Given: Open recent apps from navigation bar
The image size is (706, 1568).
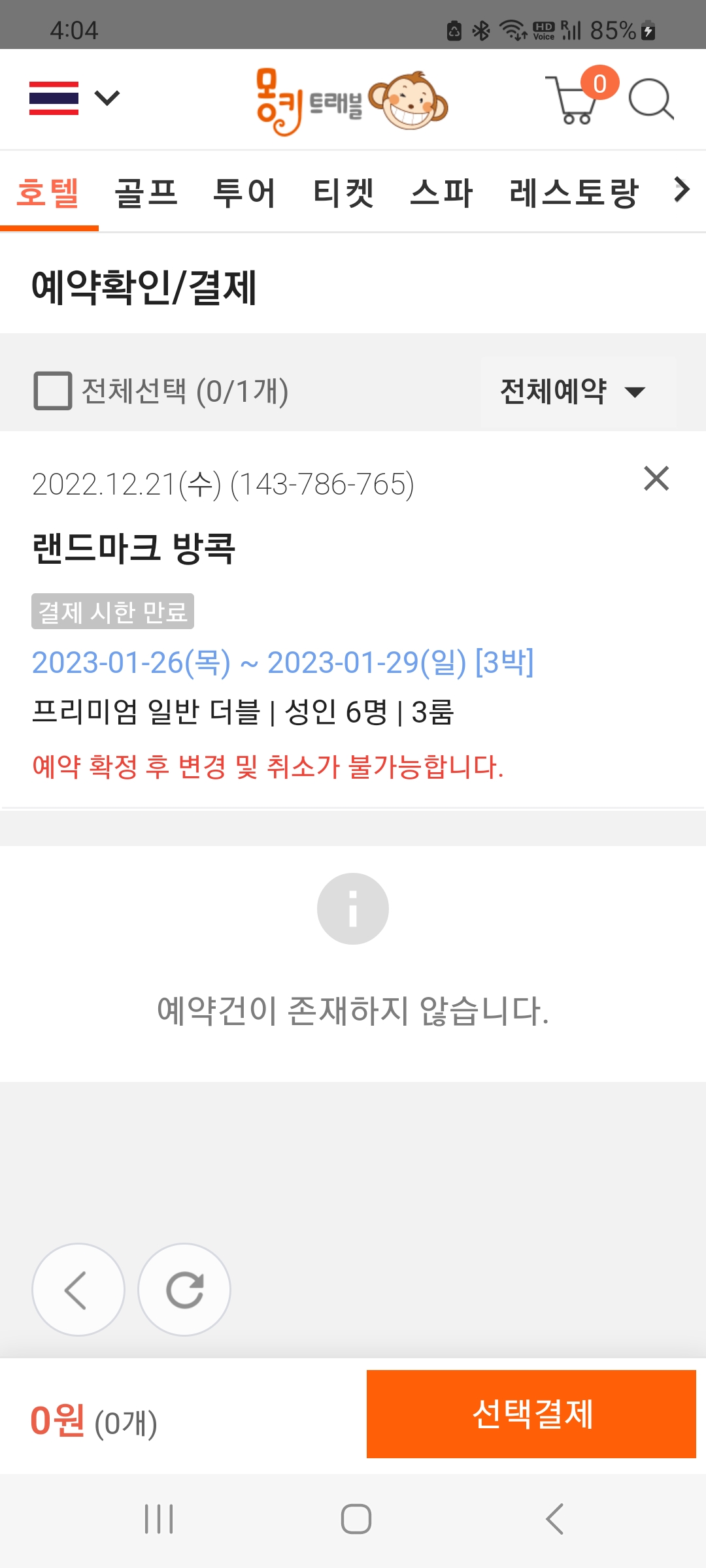Looking at the screenshot, I should tap(159, 1518).
